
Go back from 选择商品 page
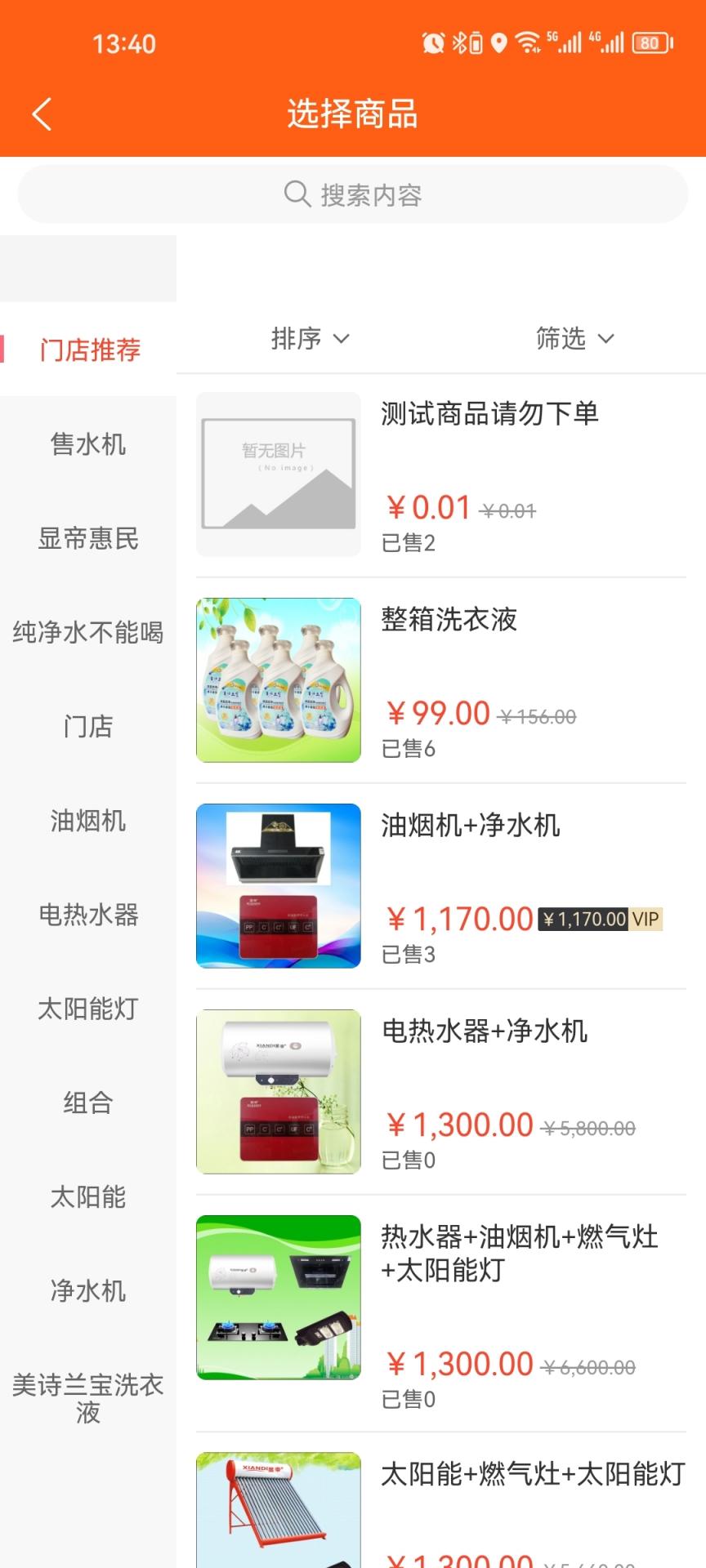[42, 114]
